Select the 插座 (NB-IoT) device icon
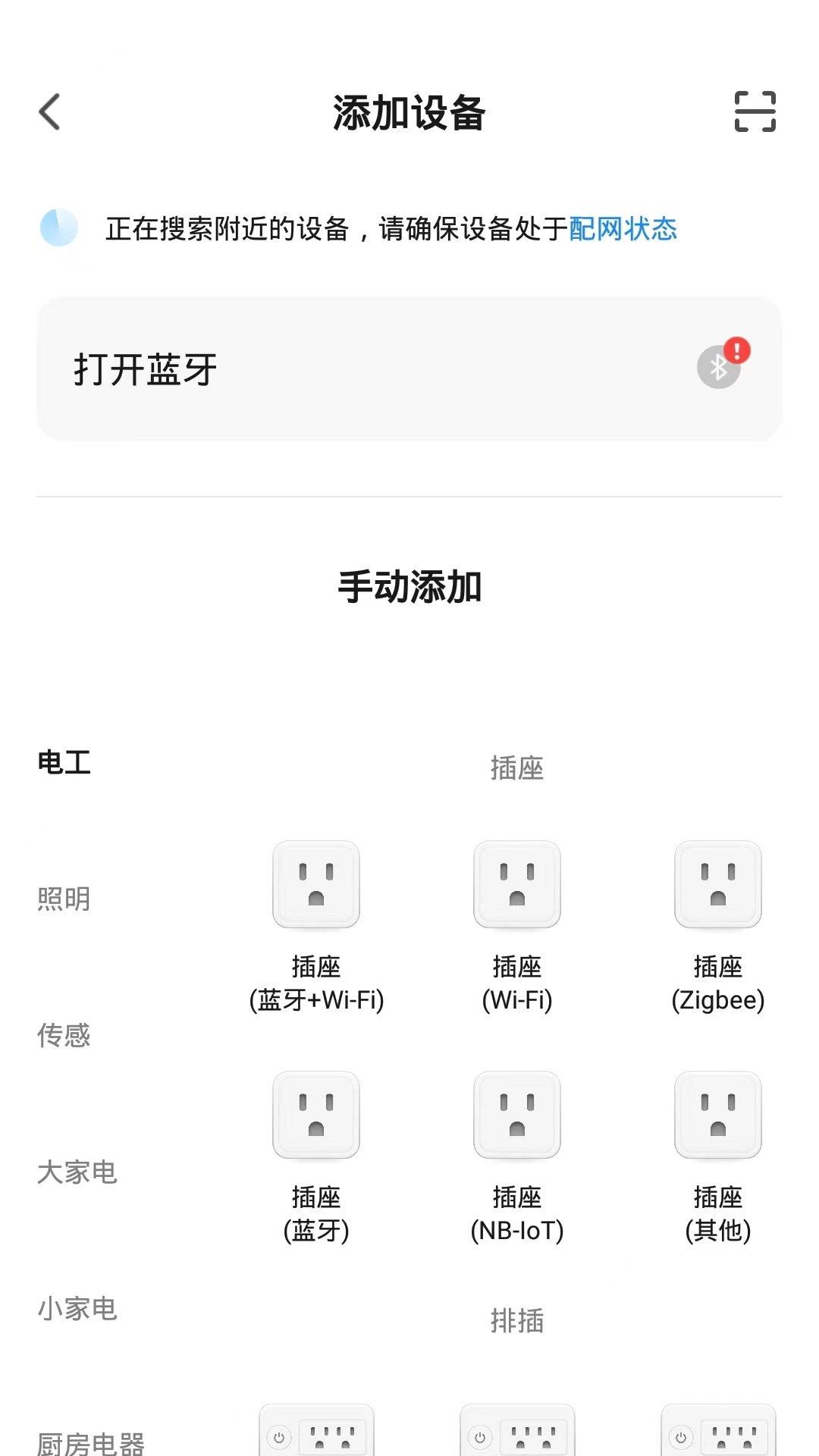819x1456 pixels. click(516, 1116)
